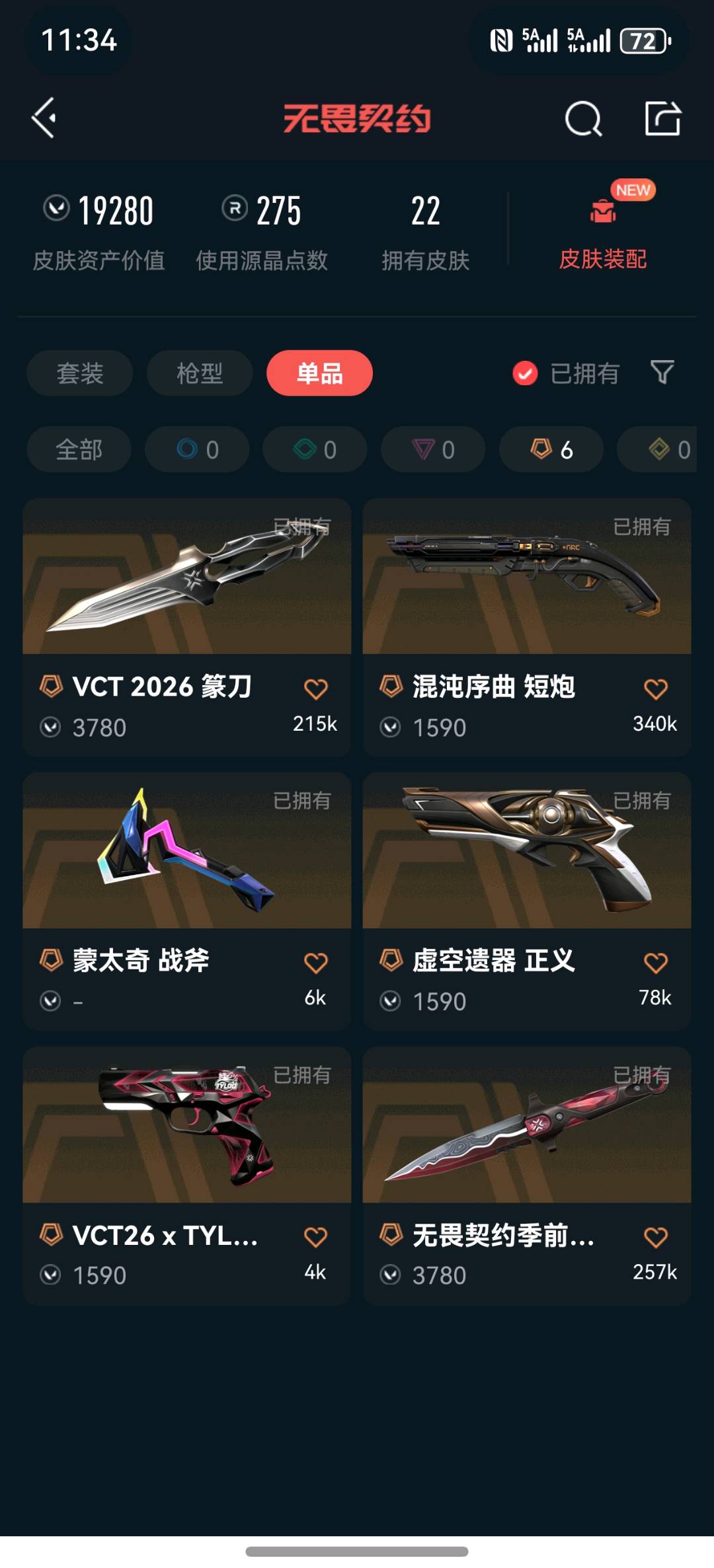Select the 全部 rarity chip
This screenshot has width=714, height=1568.
click(x=79, y=450)
